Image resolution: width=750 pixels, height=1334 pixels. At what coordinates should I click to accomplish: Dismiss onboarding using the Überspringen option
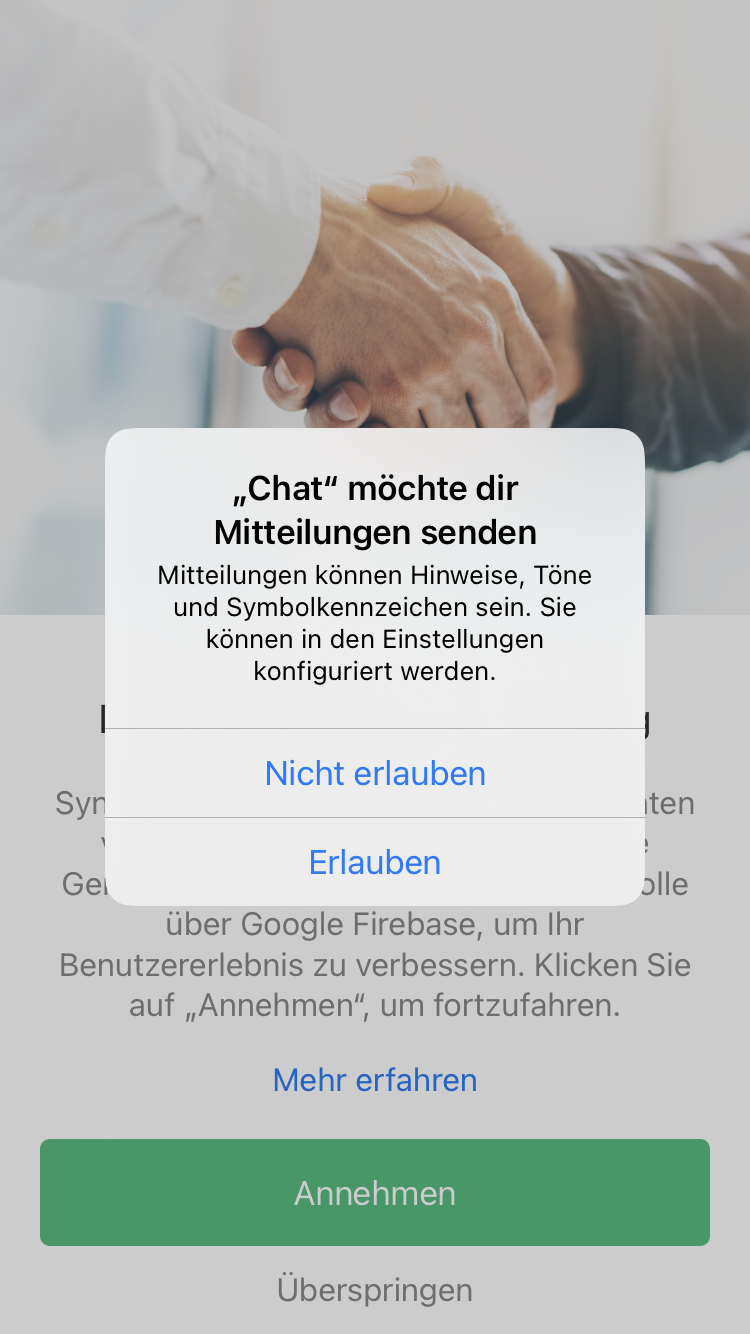coord(374,1289)
